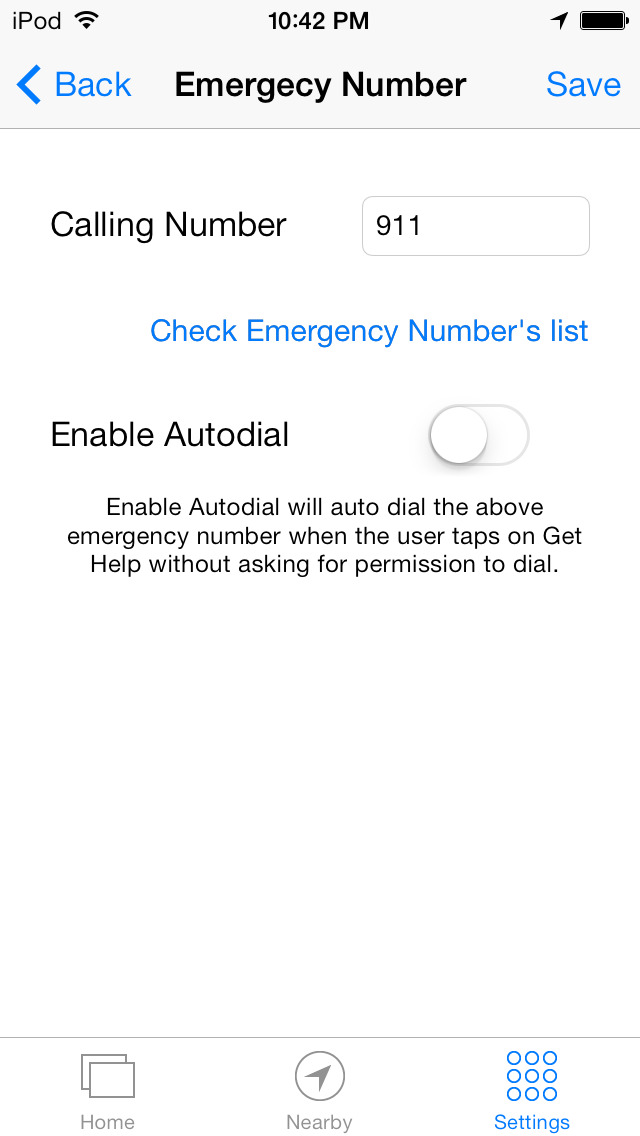Open Check Emergency Number's list link
The height and width of the screenshot is (1136, 640).
[x=369, y=331]
